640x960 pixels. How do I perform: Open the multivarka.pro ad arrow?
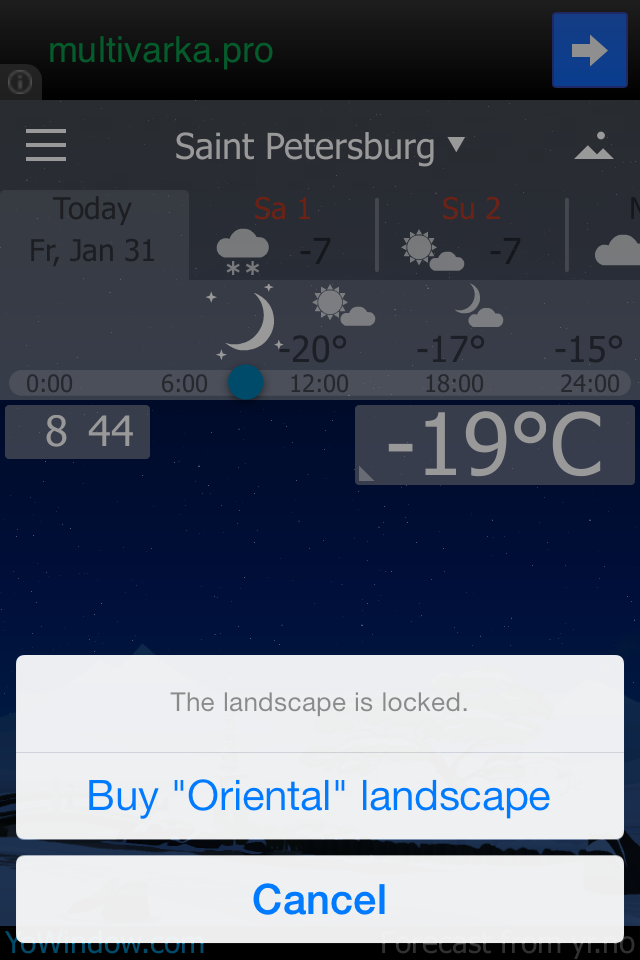pyautogui.click(x=589, y=51)
